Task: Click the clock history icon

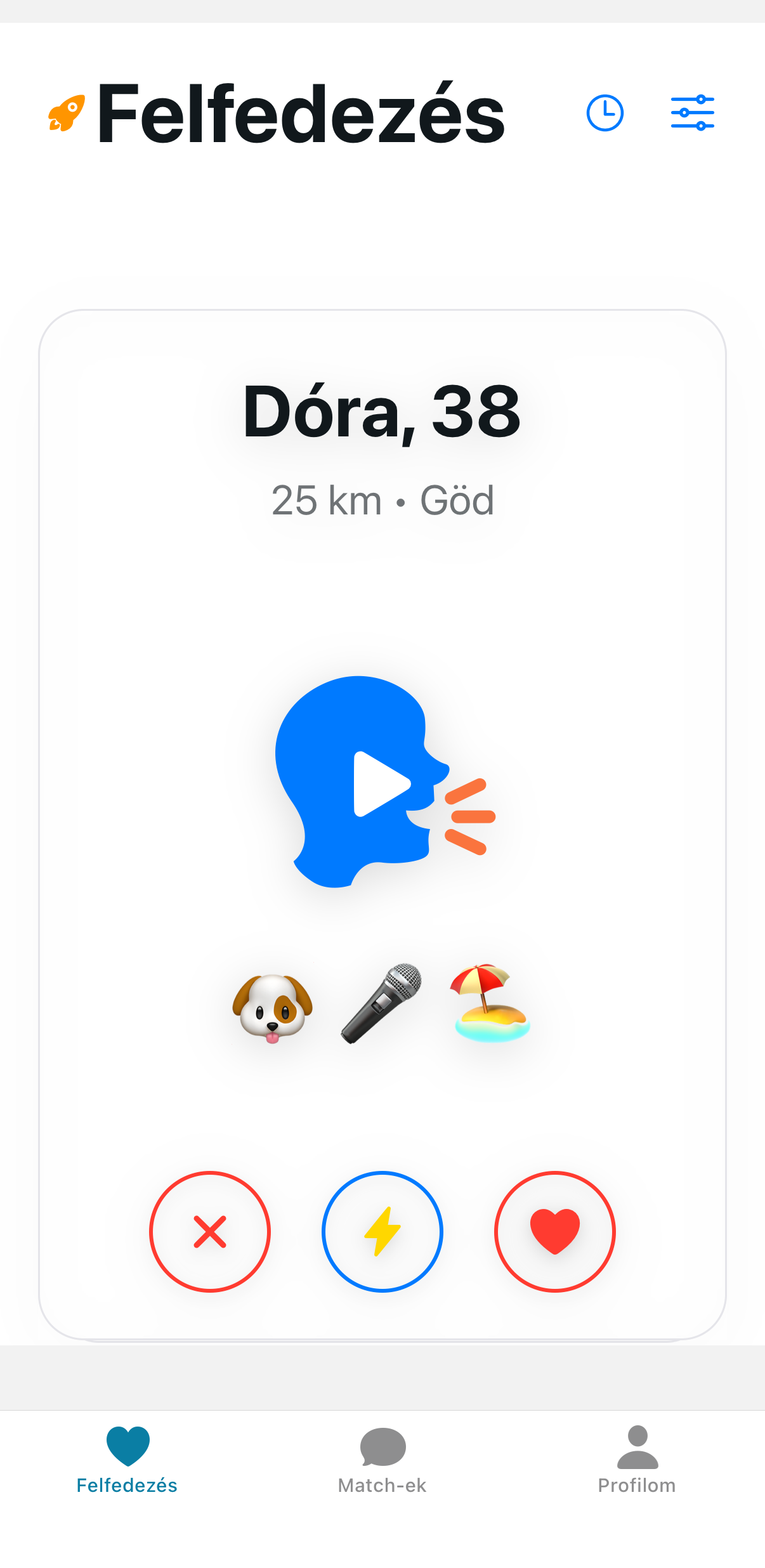Action: 605,112
